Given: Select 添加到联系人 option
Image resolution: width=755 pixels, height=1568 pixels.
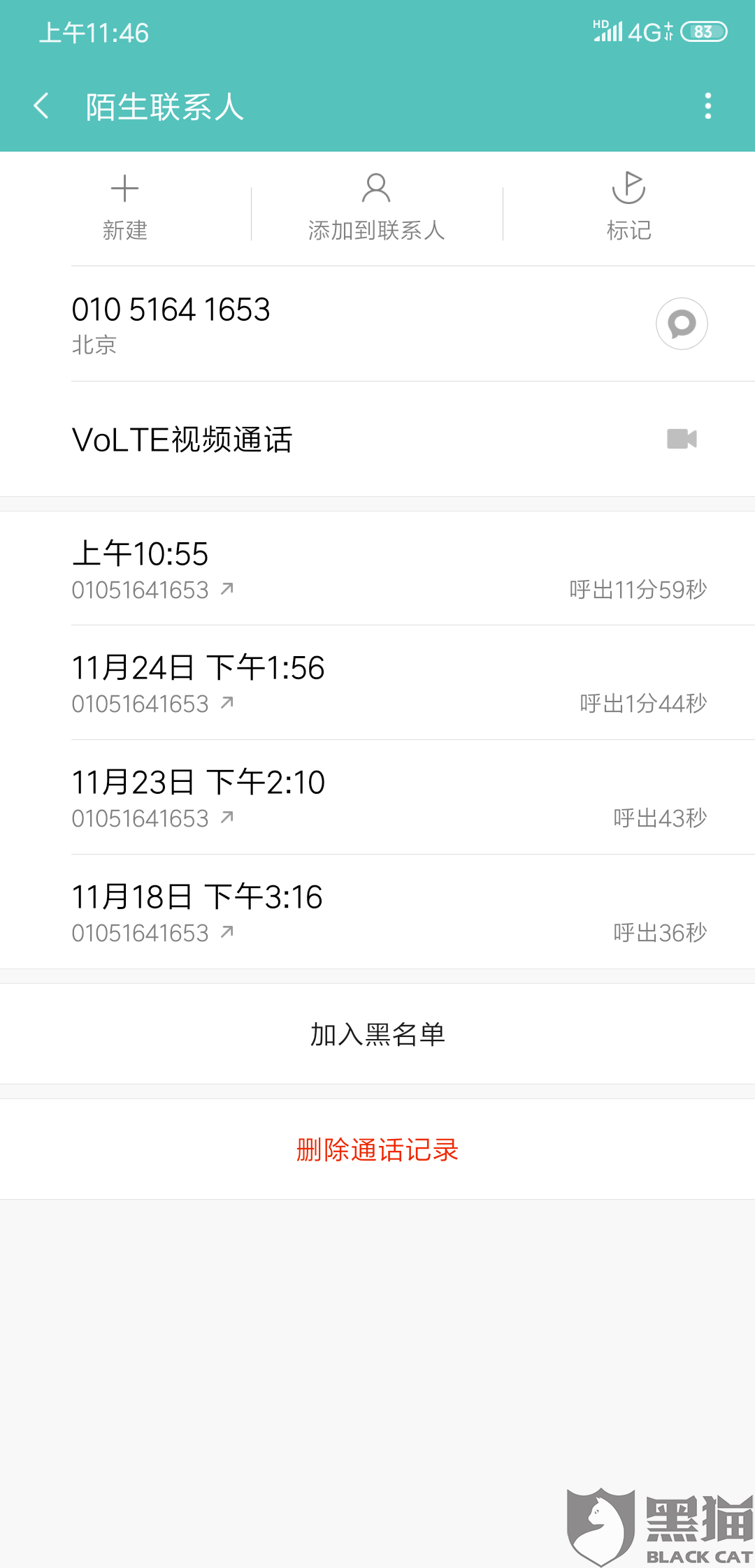Looking at the screenshot, I should click(377, 208).
